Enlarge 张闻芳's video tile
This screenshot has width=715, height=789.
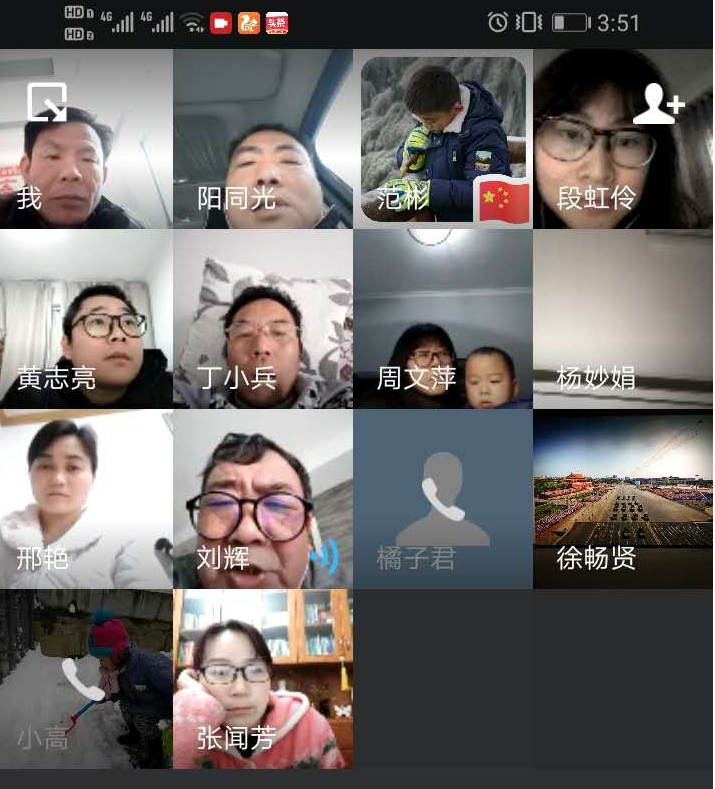tap(262, 678)
